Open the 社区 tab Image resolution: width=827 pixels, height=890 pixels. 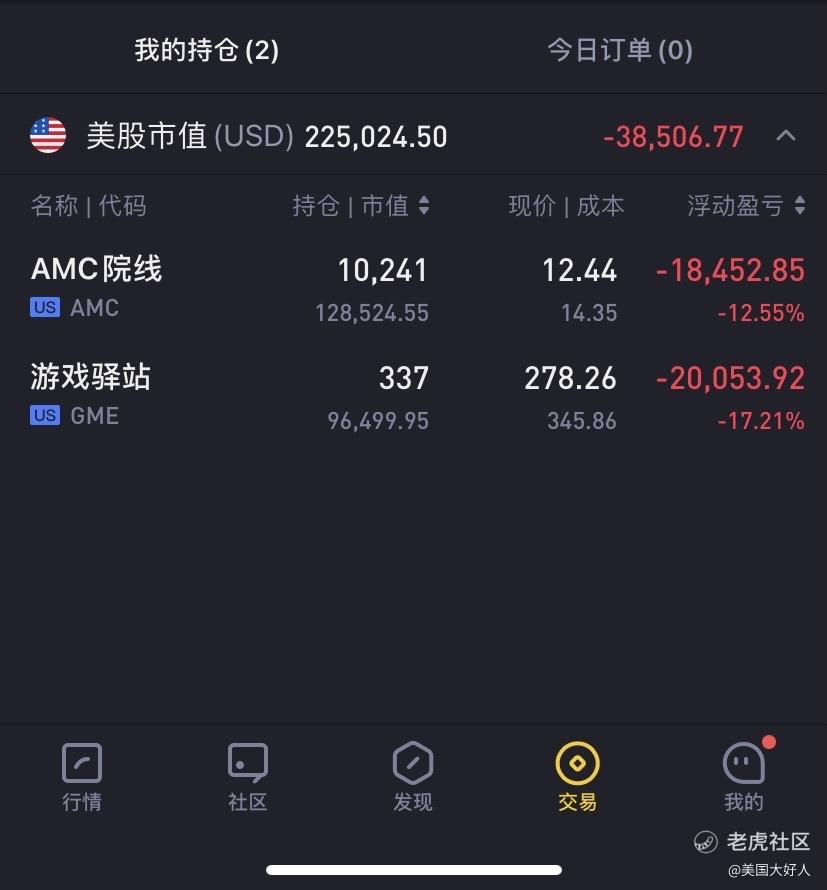pos(247,776)
